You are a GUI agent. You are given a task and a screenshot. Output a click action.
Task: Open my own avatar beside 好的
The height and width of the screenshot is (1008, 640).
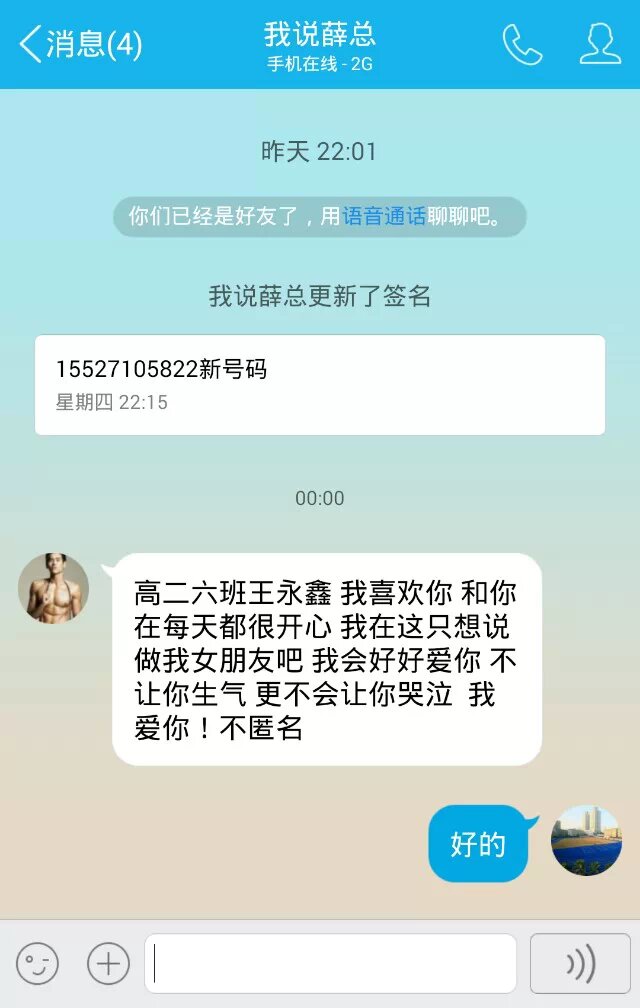pos(586,840)
